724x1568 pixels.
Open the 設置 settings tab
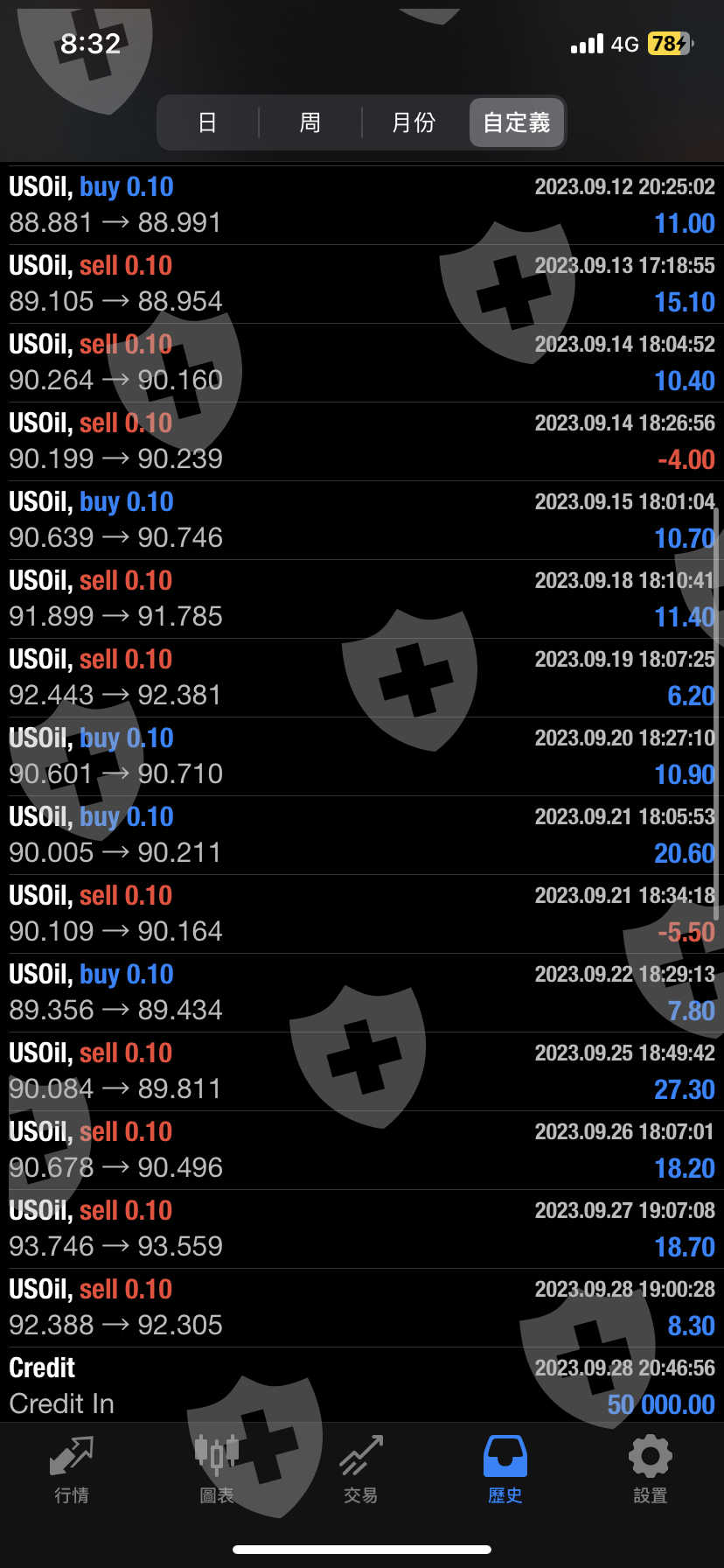click(651, 1470)
